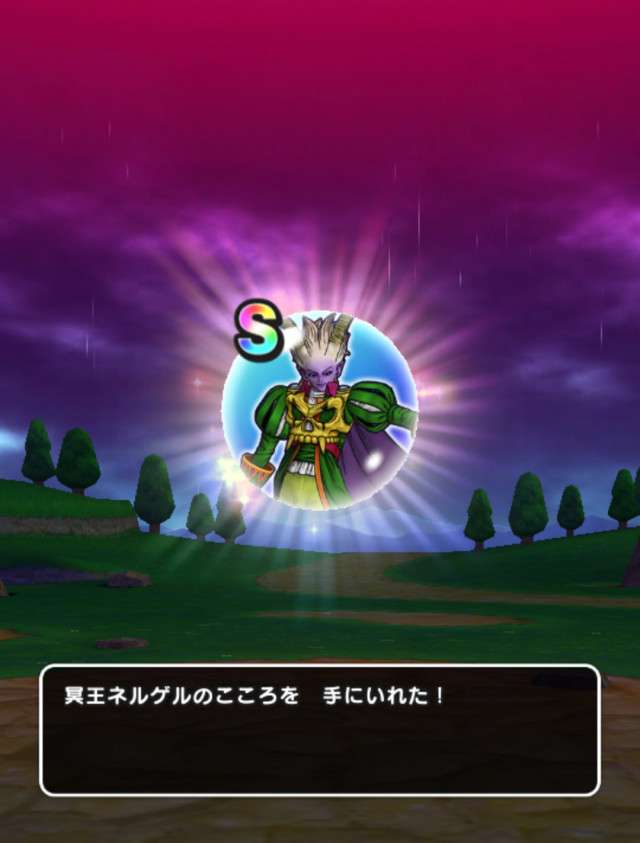The width and height of the screenshot is (640, 843).
Task: Tap the message box to continue
Action: click(x=319, y=730)
